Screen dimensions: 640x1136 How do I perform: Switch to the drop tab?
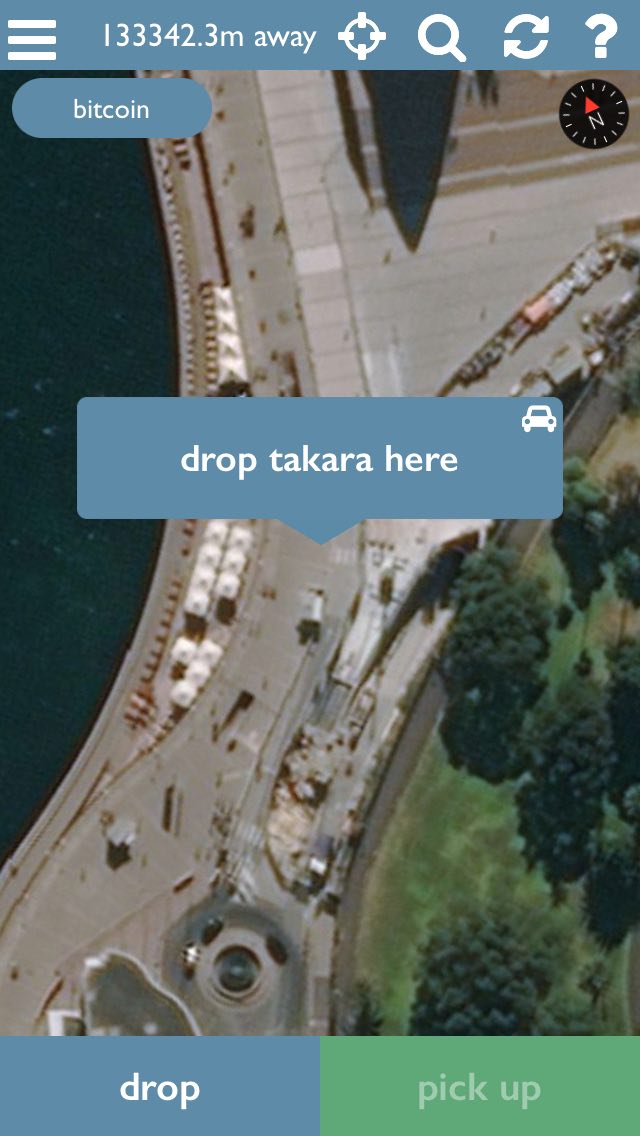[x=159, y=1086]
